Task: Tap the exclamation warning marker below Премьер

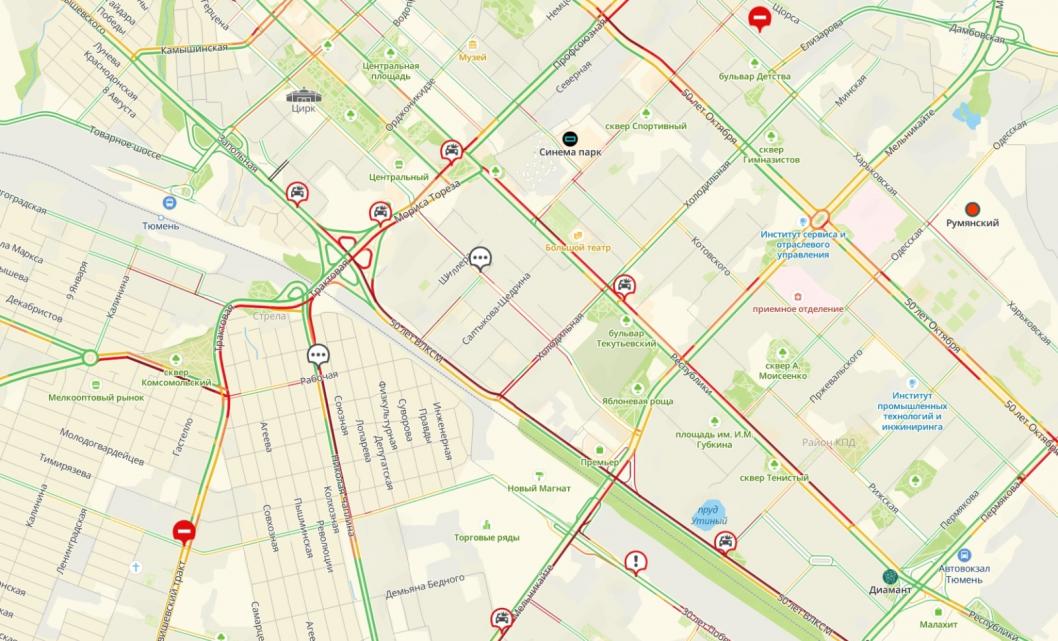Action: (x=636, y=562)
